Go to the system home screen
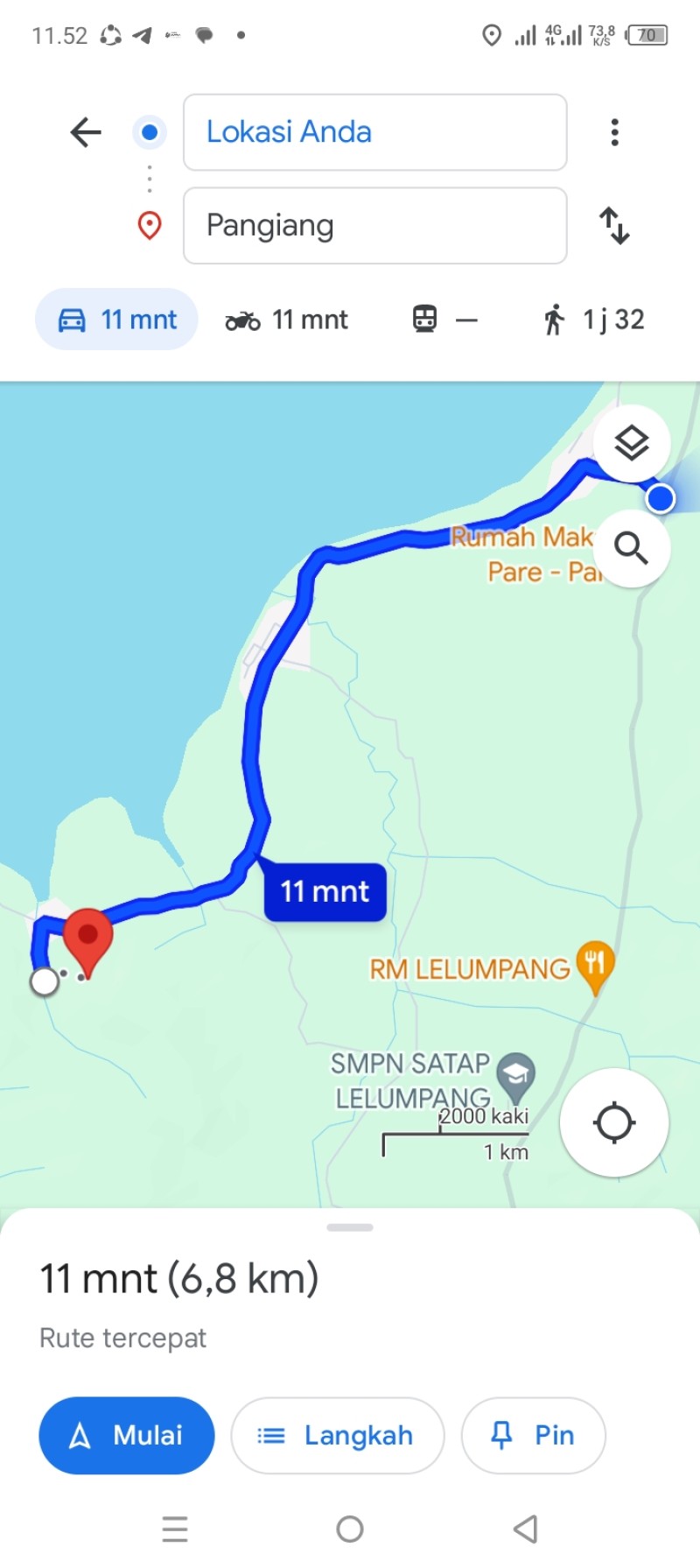Viewport: 700px width, 1568px height. 350,1529
